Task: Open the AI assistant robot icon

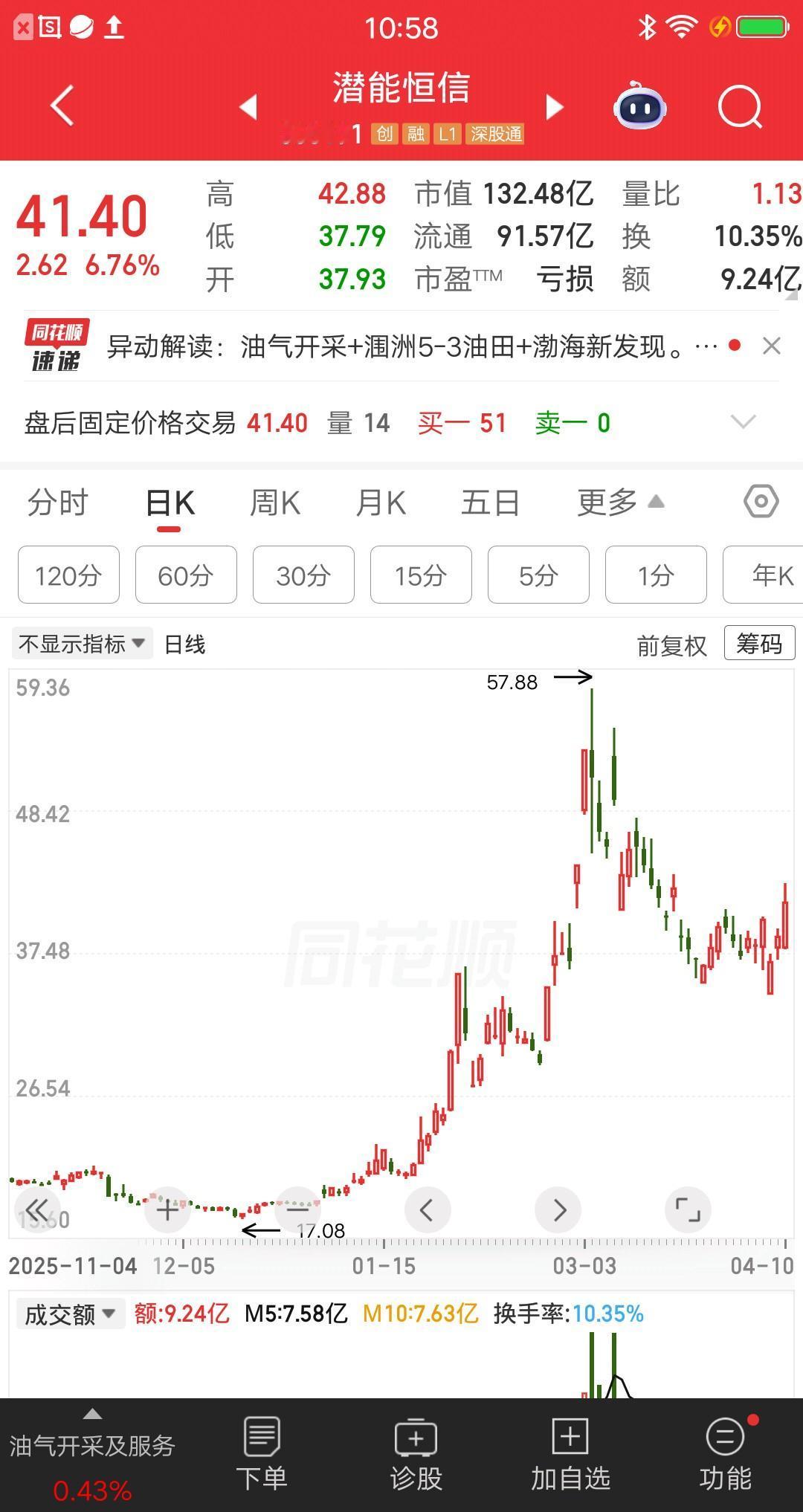Action: (639, 107)
